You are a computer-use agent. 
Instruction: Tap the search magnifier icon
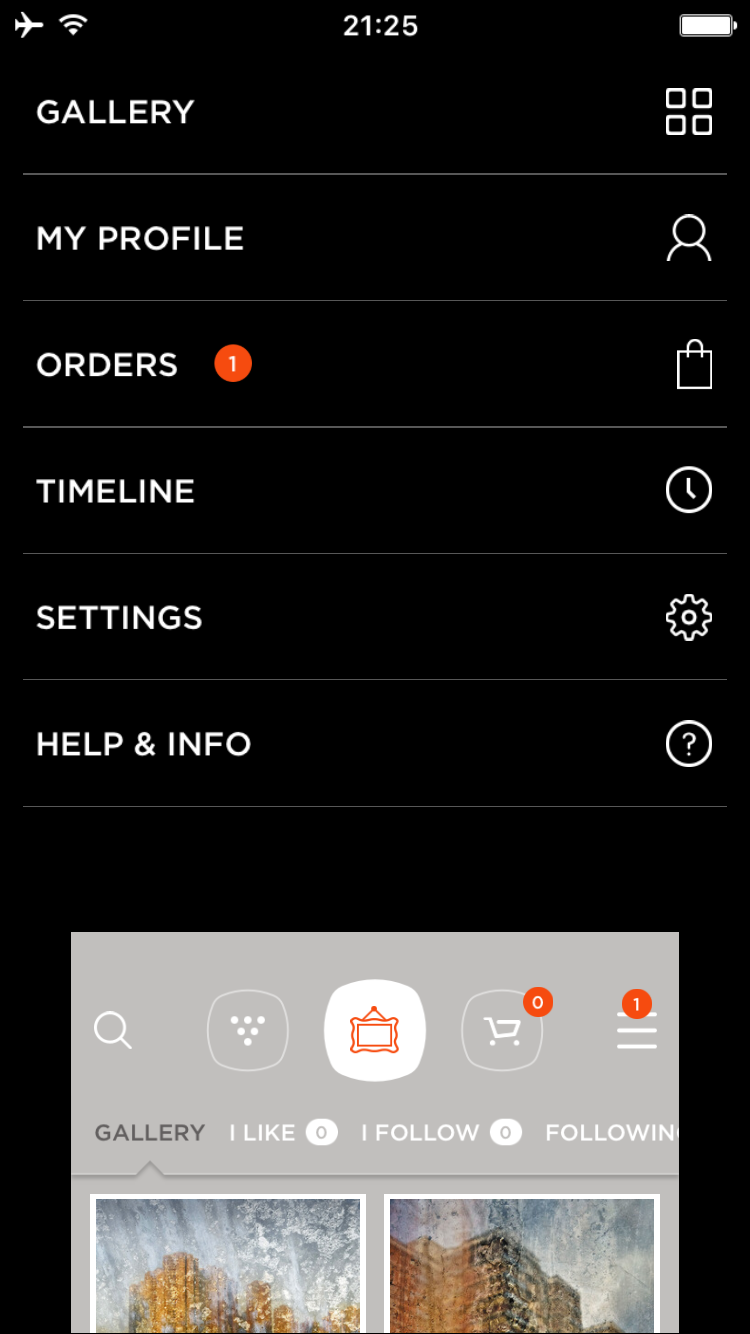113,1030
